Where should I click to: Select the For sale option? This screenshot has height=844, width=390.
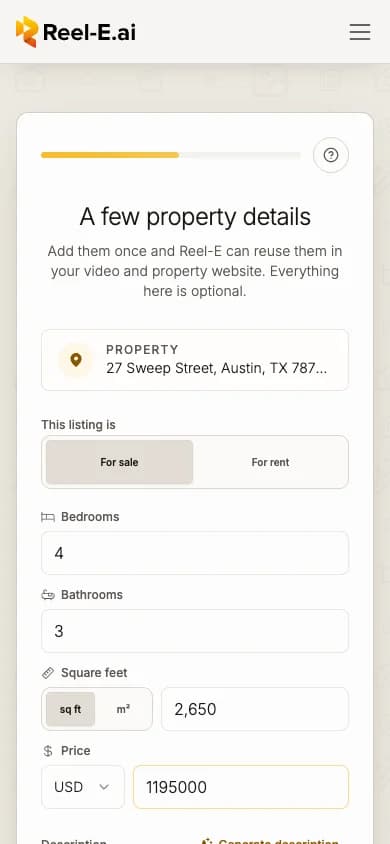coord(119,462)
